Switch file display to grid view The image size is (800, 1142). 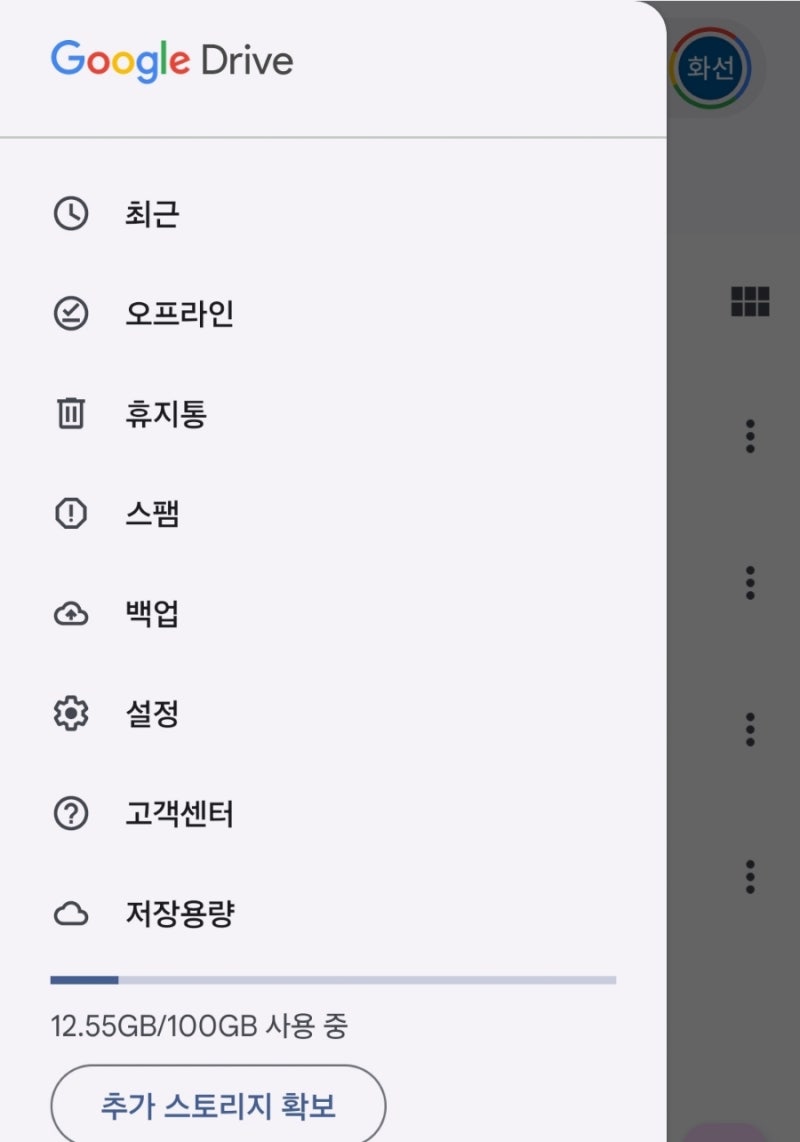tap(750, 304)
